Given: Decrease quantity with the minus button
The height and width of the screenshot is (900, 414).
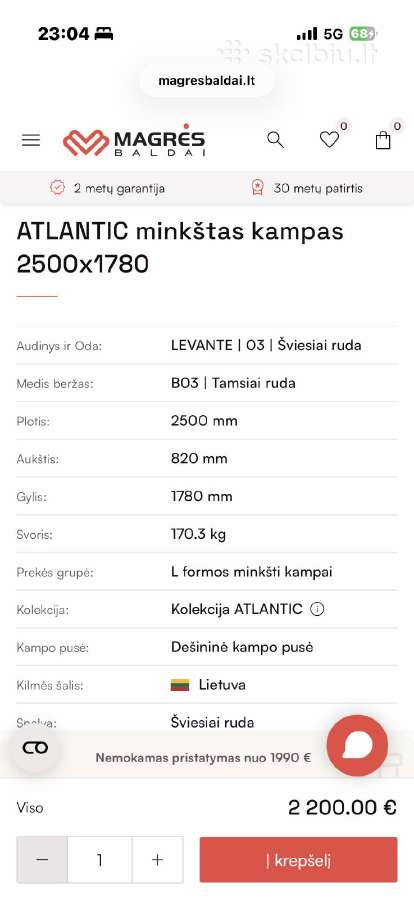Looking at the screenshot, I should tap(42, 859).
